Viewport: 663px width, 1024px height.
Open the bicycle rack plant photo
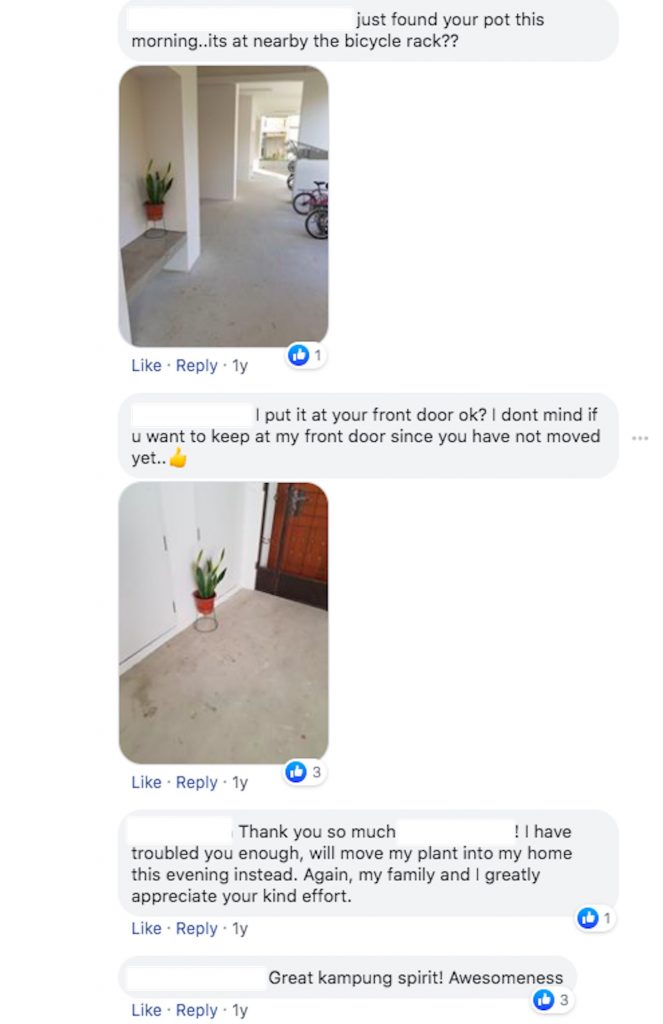pos(223,206)
